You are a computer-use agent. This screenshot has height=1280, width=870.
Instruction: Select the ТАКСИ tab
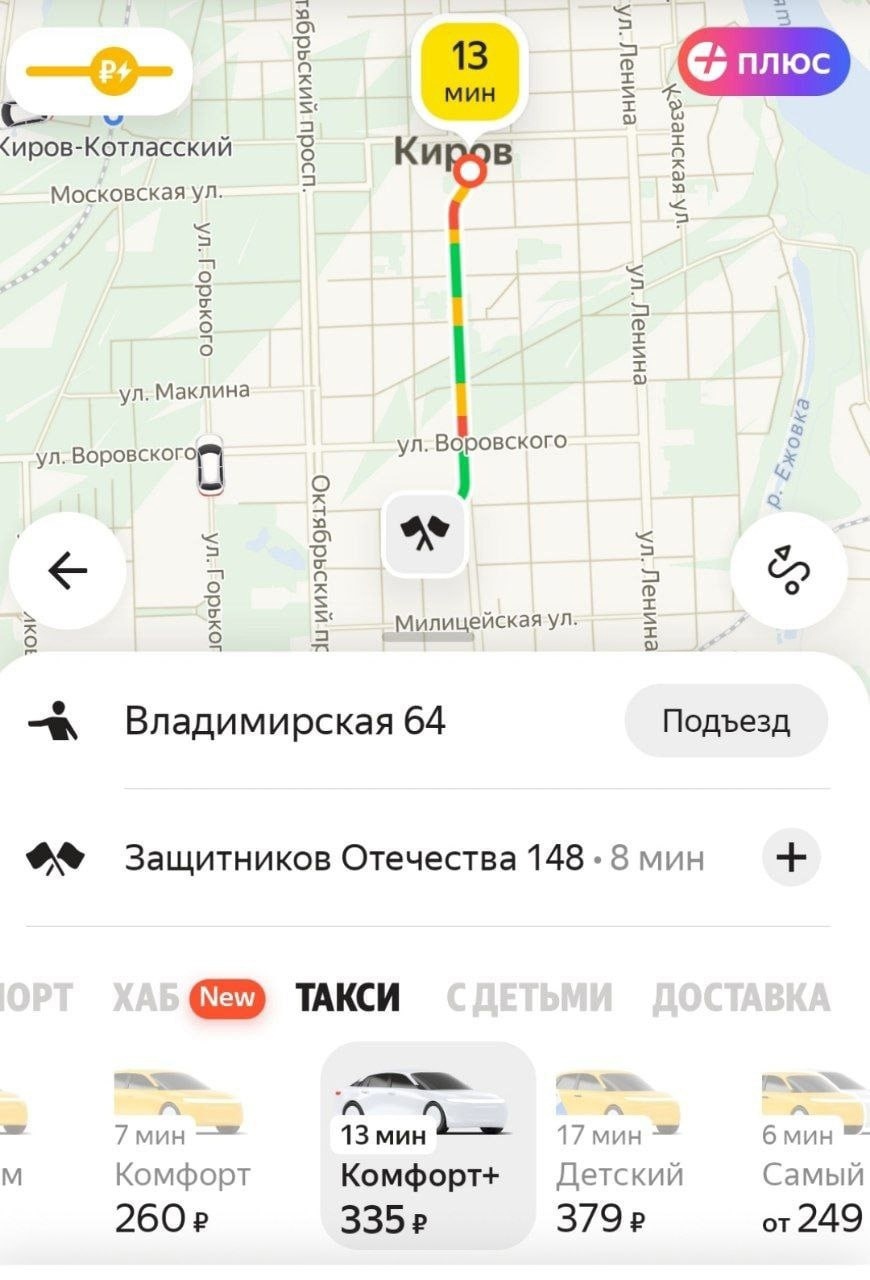point(348,997)
